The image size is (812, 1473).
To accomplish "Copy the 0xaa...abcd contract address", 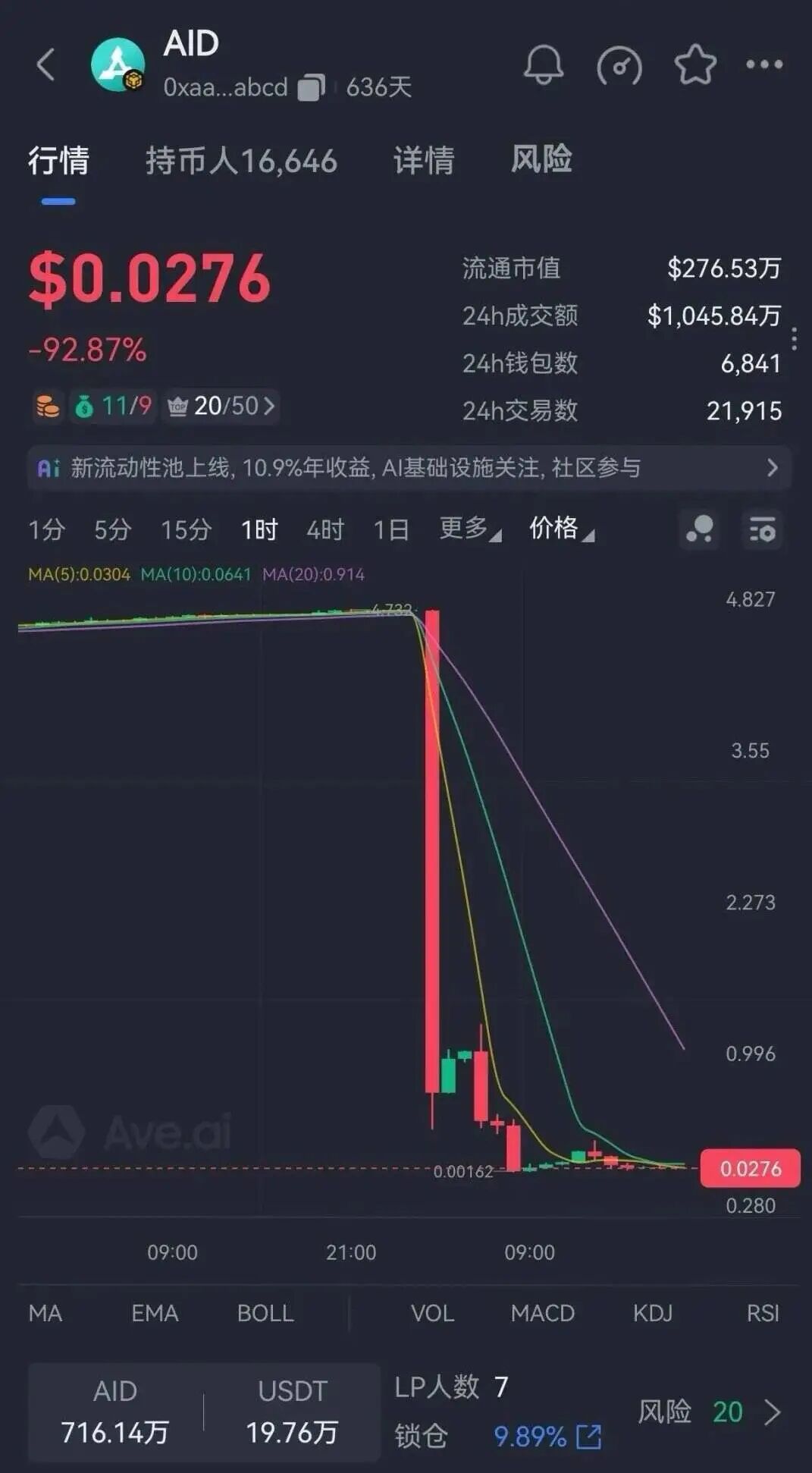I will tap(310, 88).
